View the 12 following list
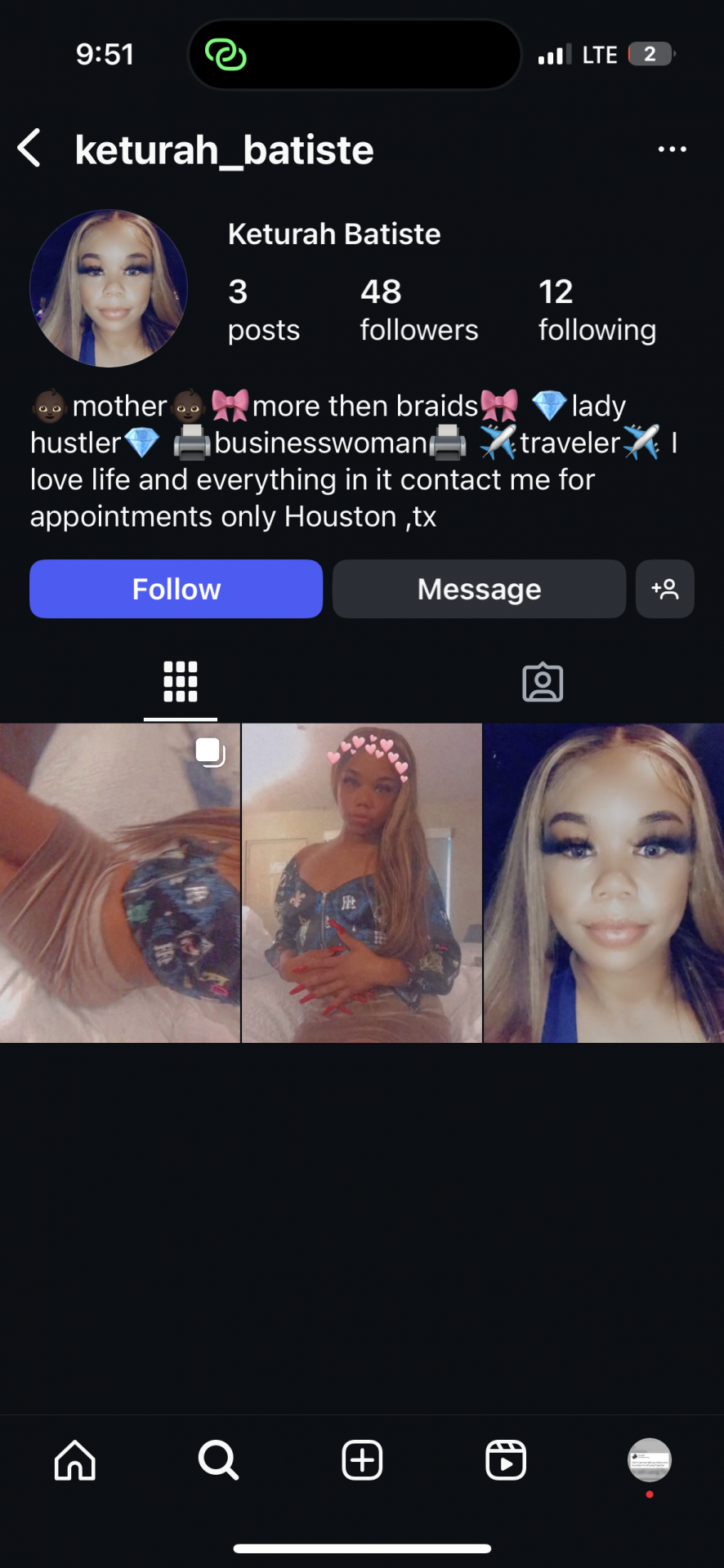The width and height of the screenshot is (724, 1568). click(597, 310)
